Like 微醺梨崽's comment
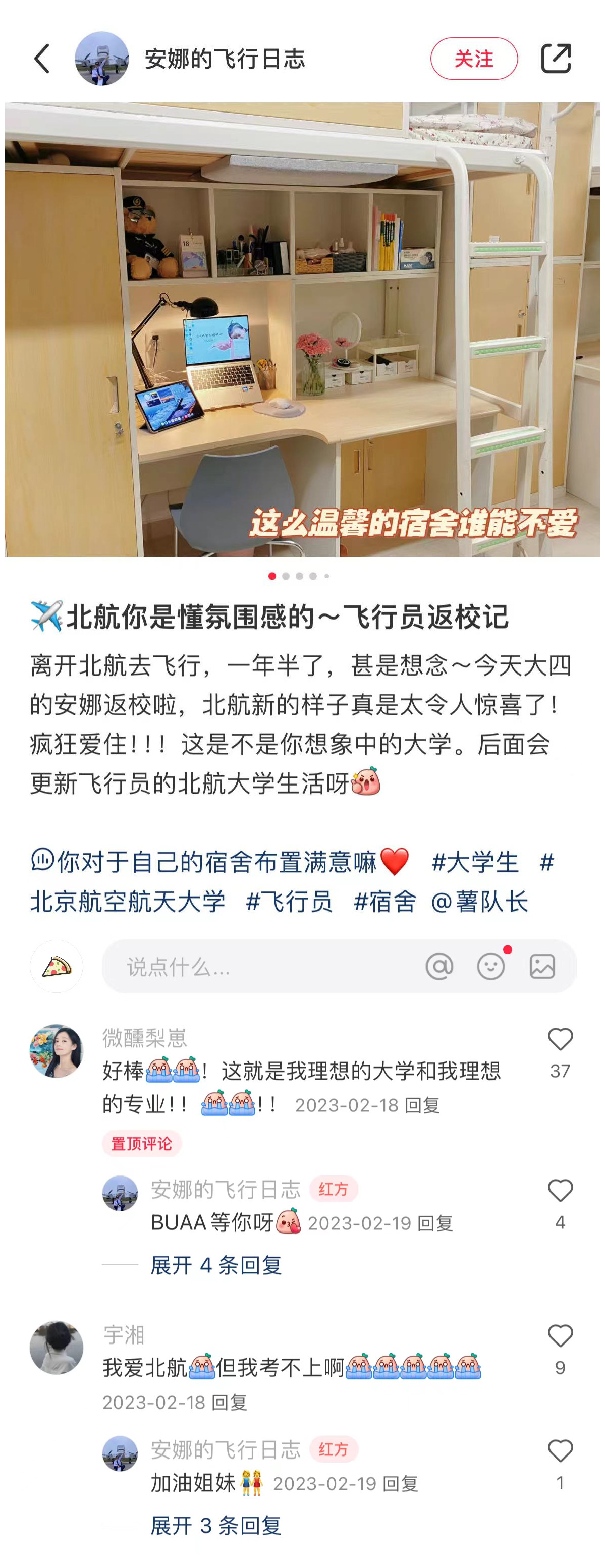The image size is (605, 1568). [560, 1040]
